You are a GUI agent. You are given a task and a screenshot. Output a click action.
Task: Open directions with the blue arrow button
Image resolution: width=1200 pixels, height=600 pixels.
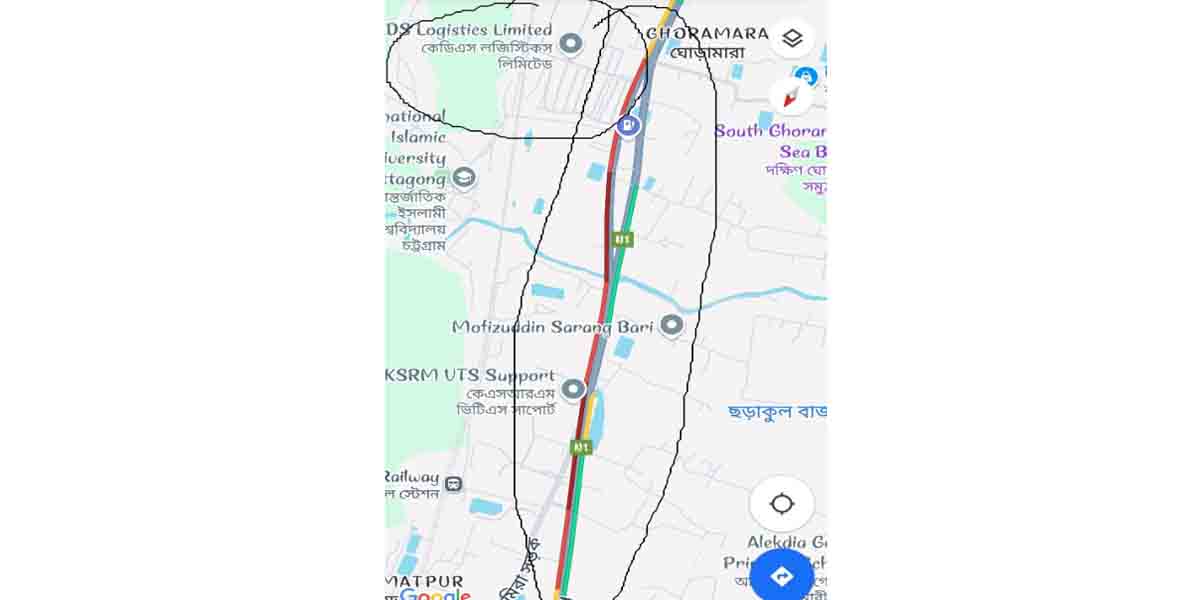781,576
